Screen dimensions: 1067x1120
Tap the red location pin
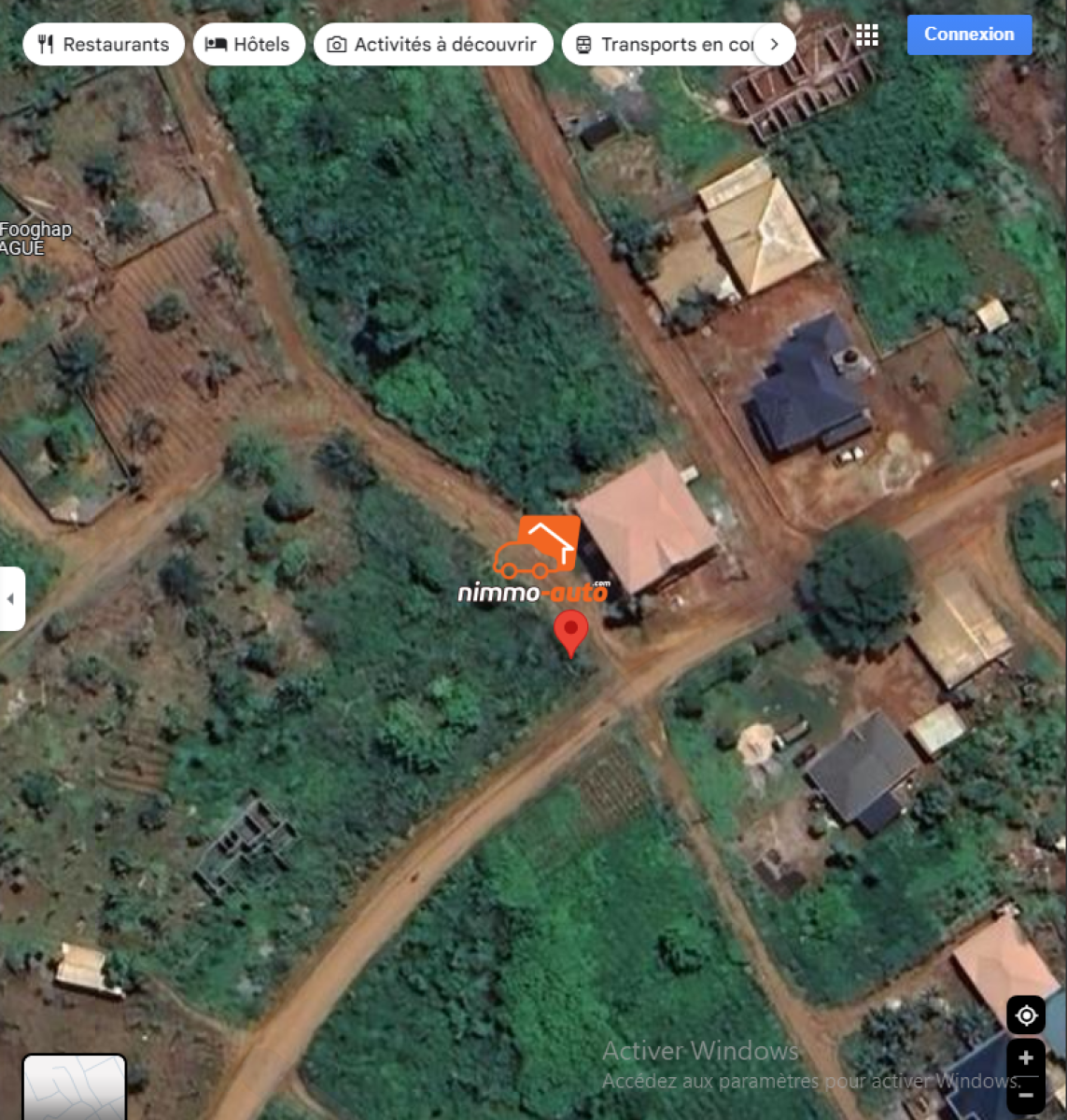point(570,632)
